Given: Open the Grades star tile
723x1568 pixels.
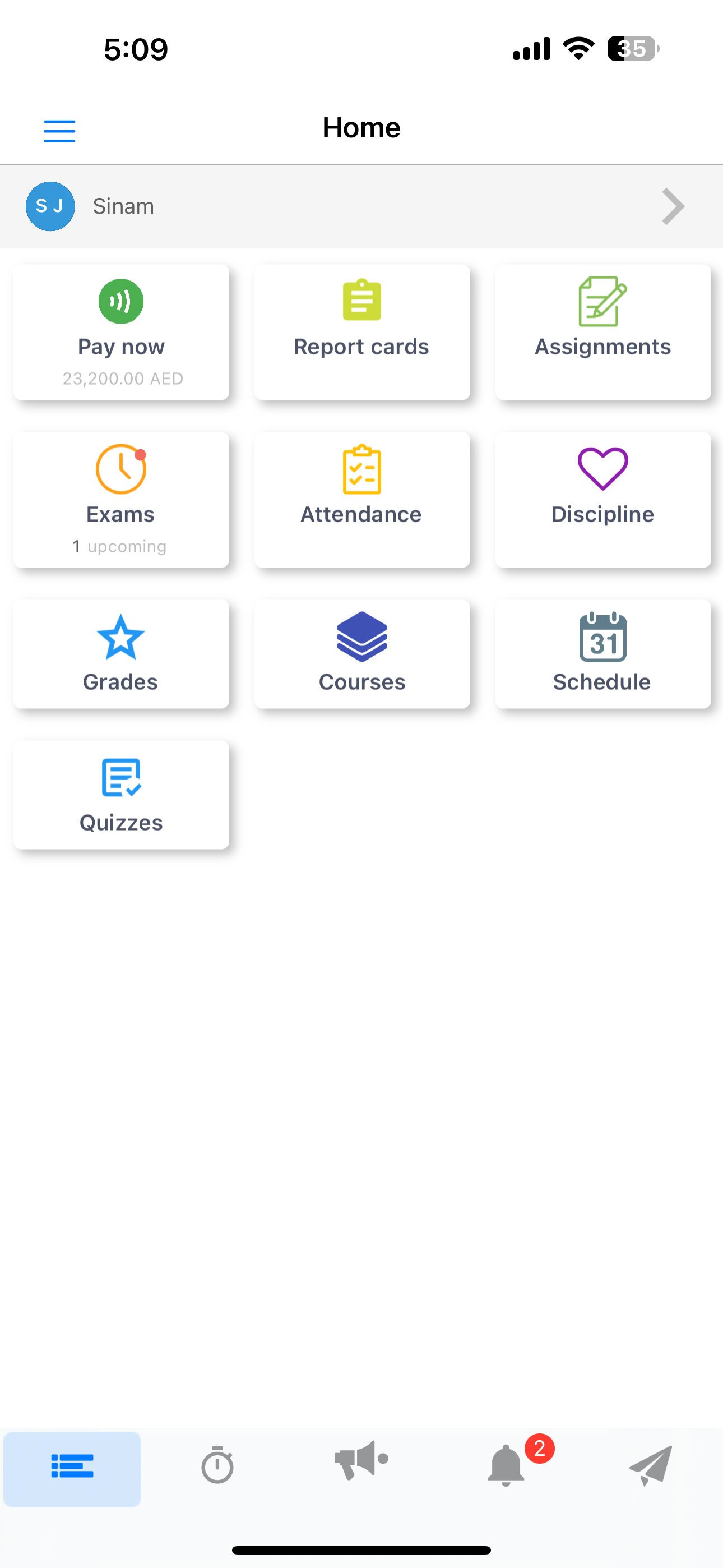Looking at the screenshot, I should pyautogui.click(x=121, y=653).
